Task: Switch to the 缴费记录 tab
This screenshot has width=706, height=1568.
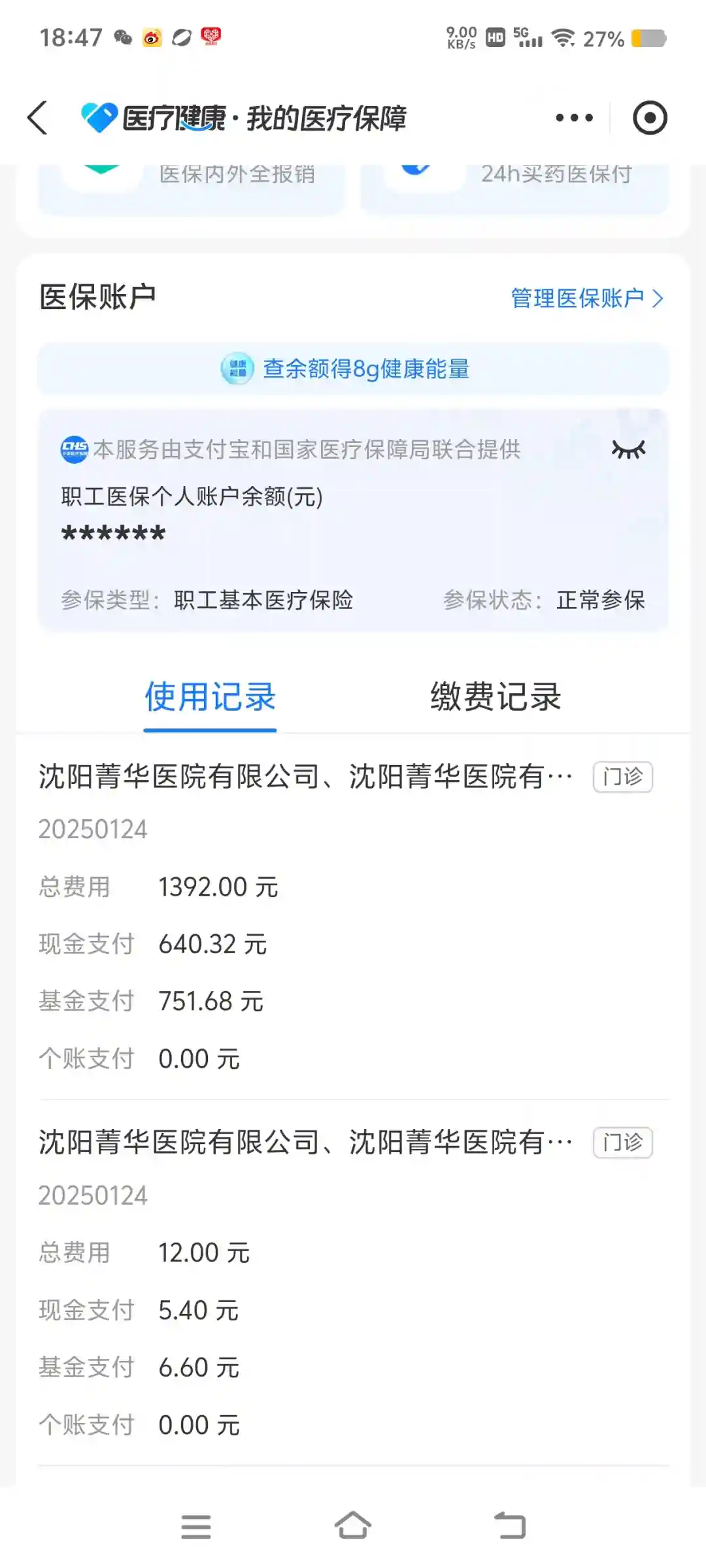Action: pyautogui.click(x=496, y=696)
